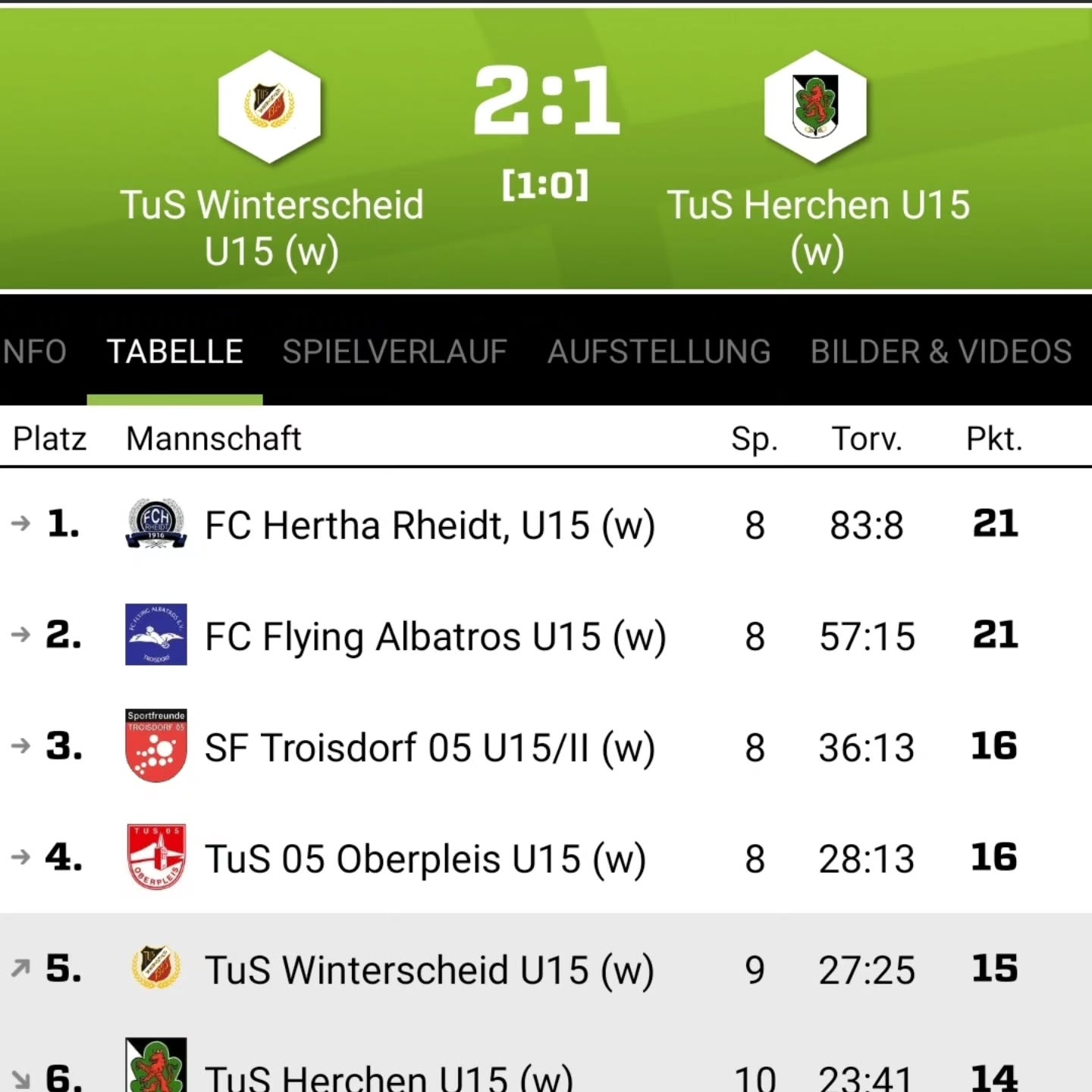The image size is (1092, 1092).
Task: Open TuS Winterscheid team in match header
Action: [270, 159]
